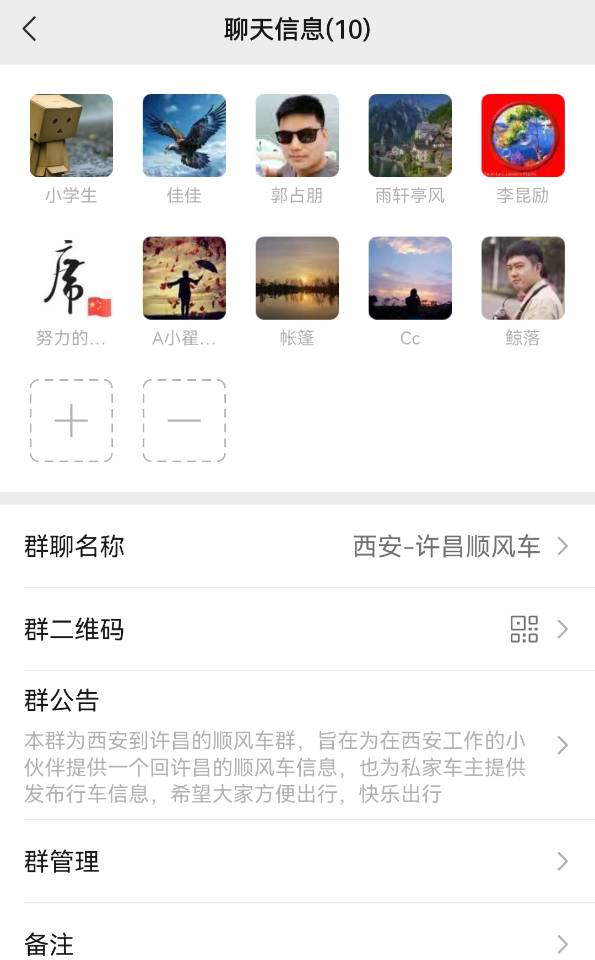Open 群管理 group management
Image resolution: width=595 pixels, height=960 pixels.
298,861
